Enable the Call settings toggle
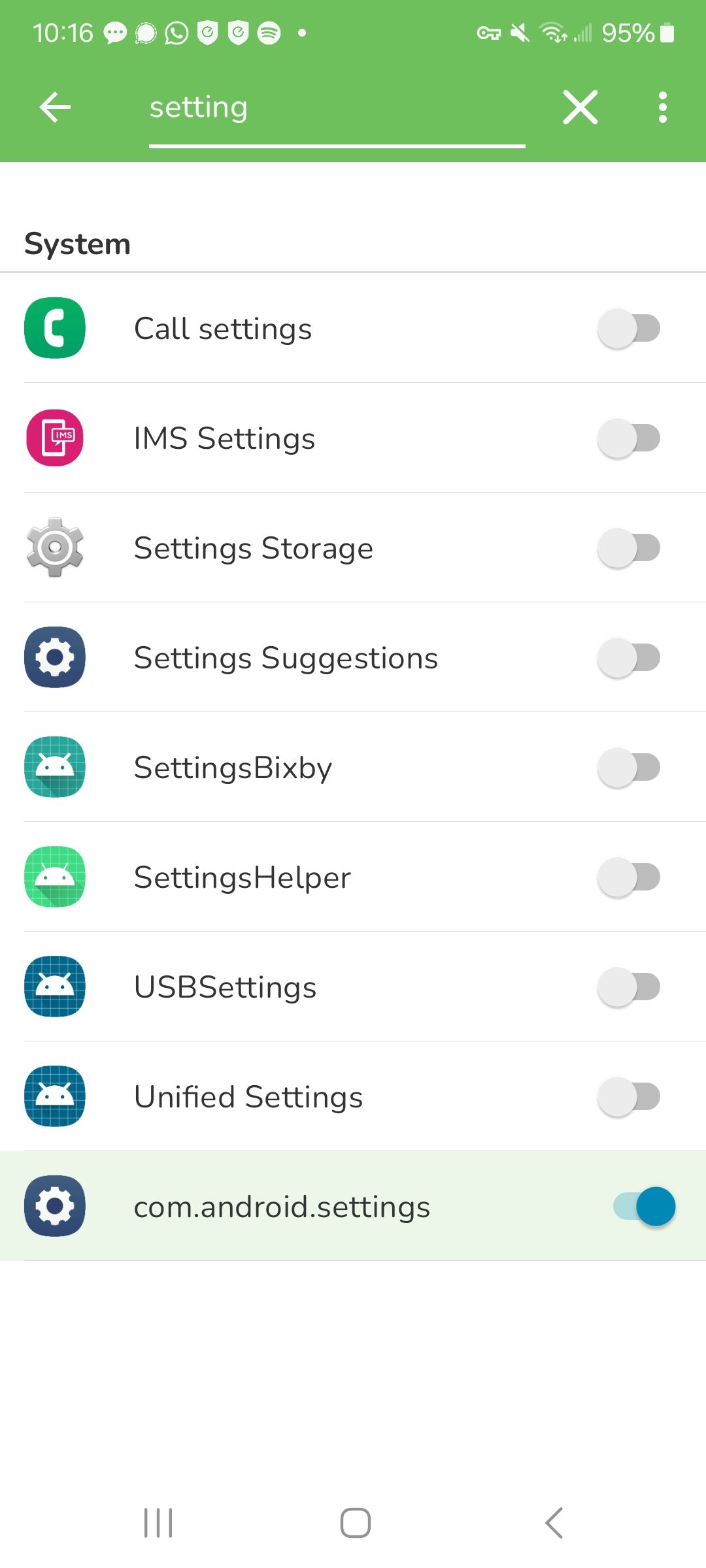The image size is (706, 1568). click(629, 329)
